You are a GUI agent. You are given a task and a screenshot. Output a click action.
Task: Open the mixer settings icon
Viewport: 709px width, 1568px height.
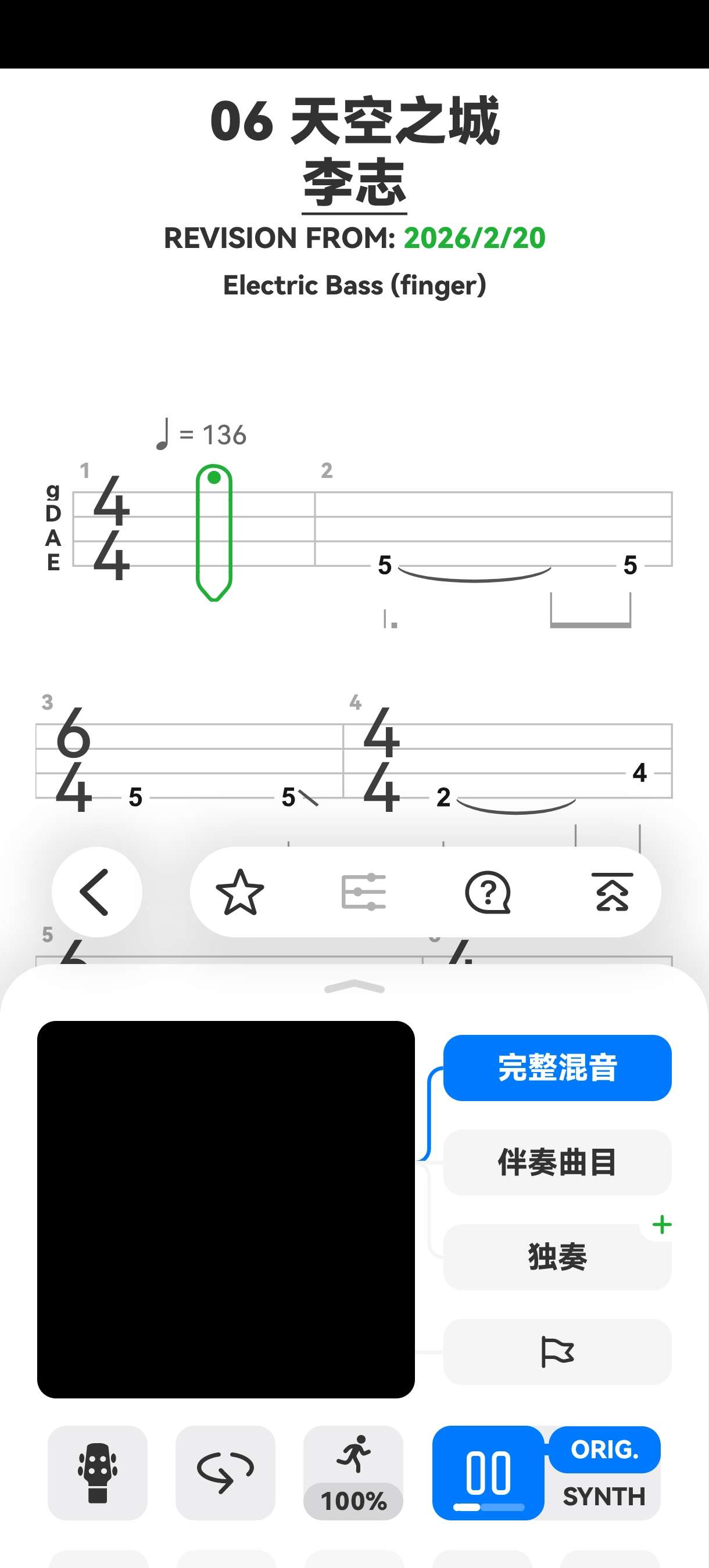click(x=364, y=892)
